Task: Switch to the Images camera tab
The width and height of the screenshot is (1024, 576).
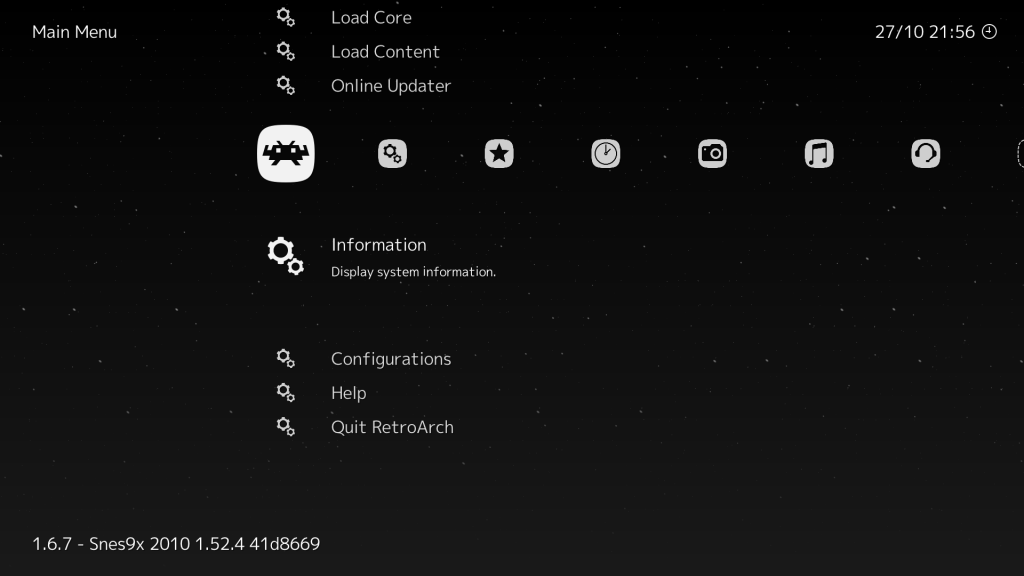Action: 712,154
